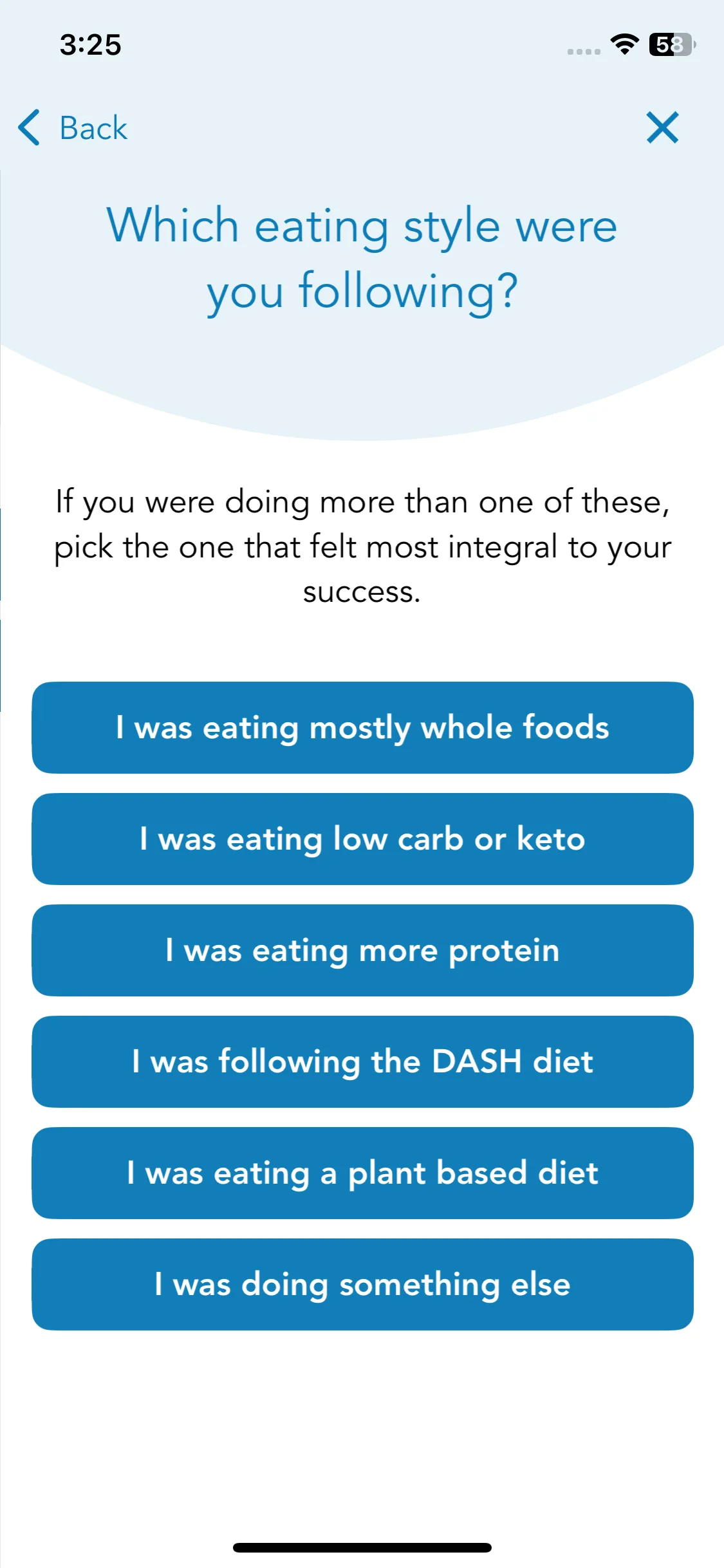Close the questionnaire with the X
Screen dimensions: 724x1568
pyautogui.click(x=662, y=127)
